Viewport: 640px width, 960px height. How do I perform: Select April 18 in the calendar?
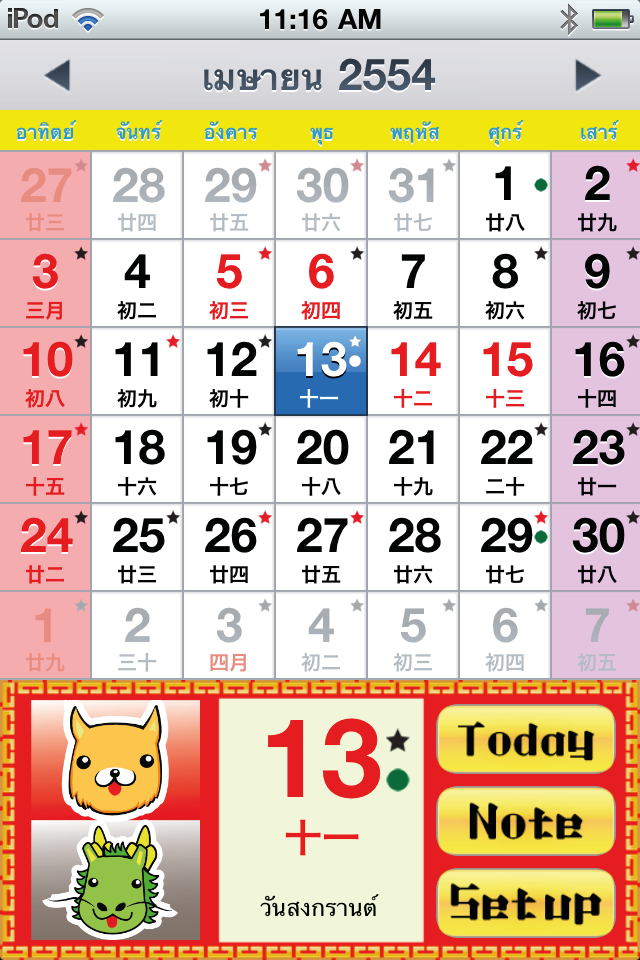137,459
